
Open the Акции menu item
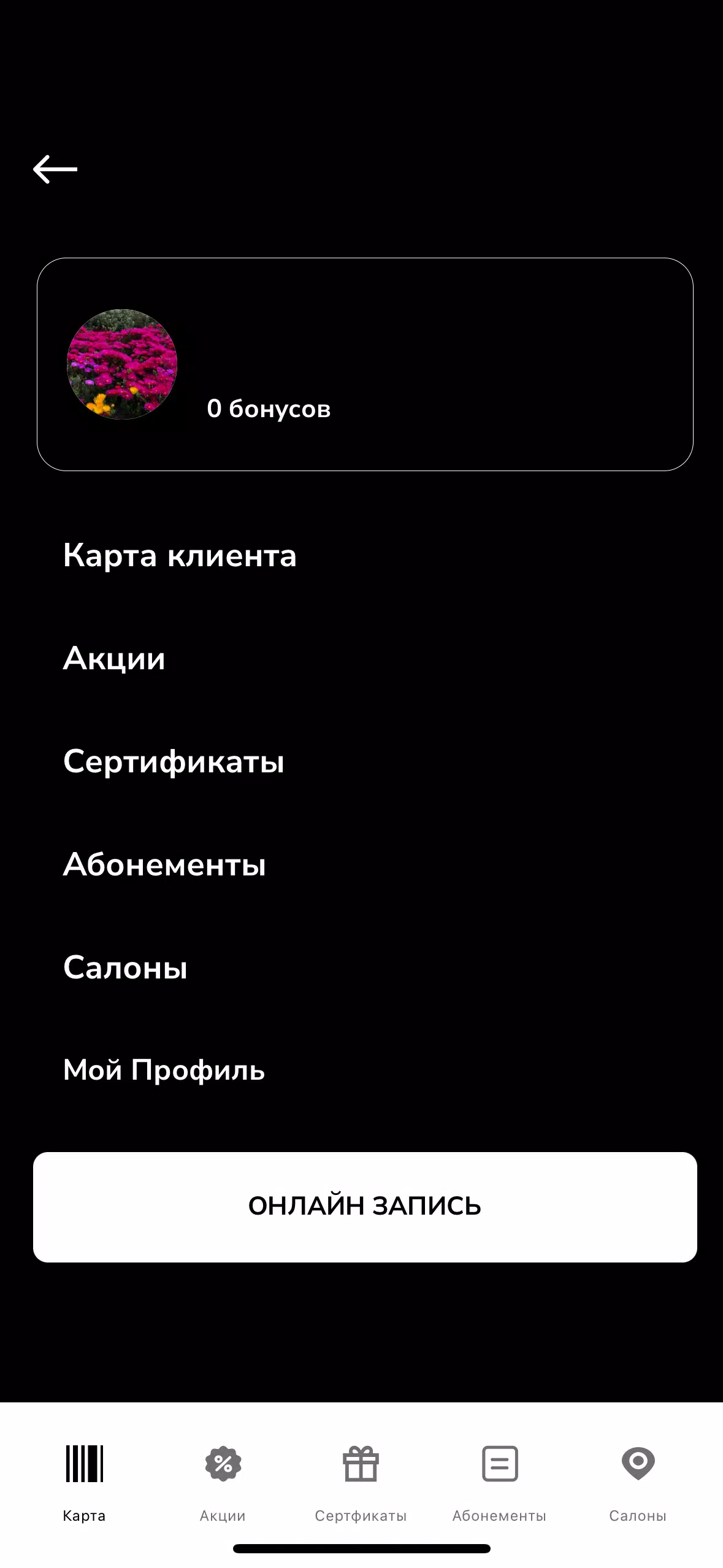[113, 659]
